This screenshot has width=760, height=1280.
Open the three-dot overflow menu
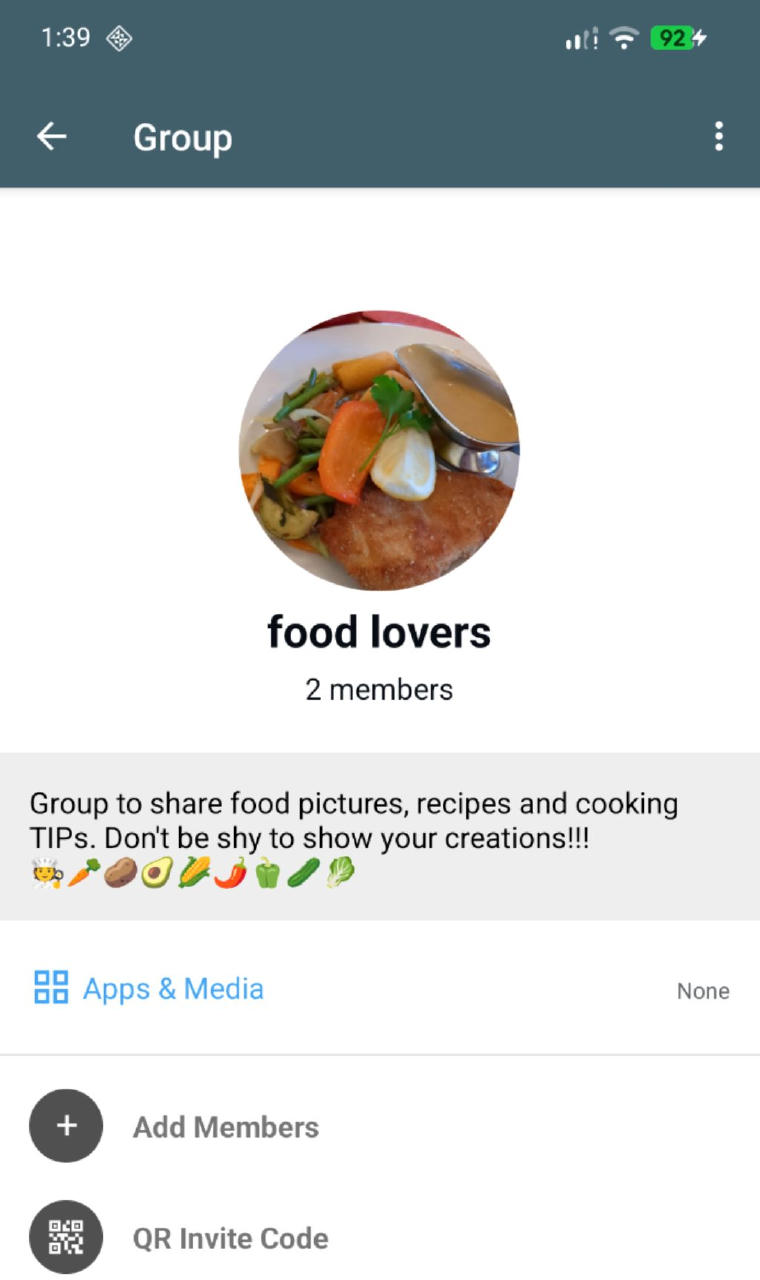pyautogui.click(x=718, y=137)
